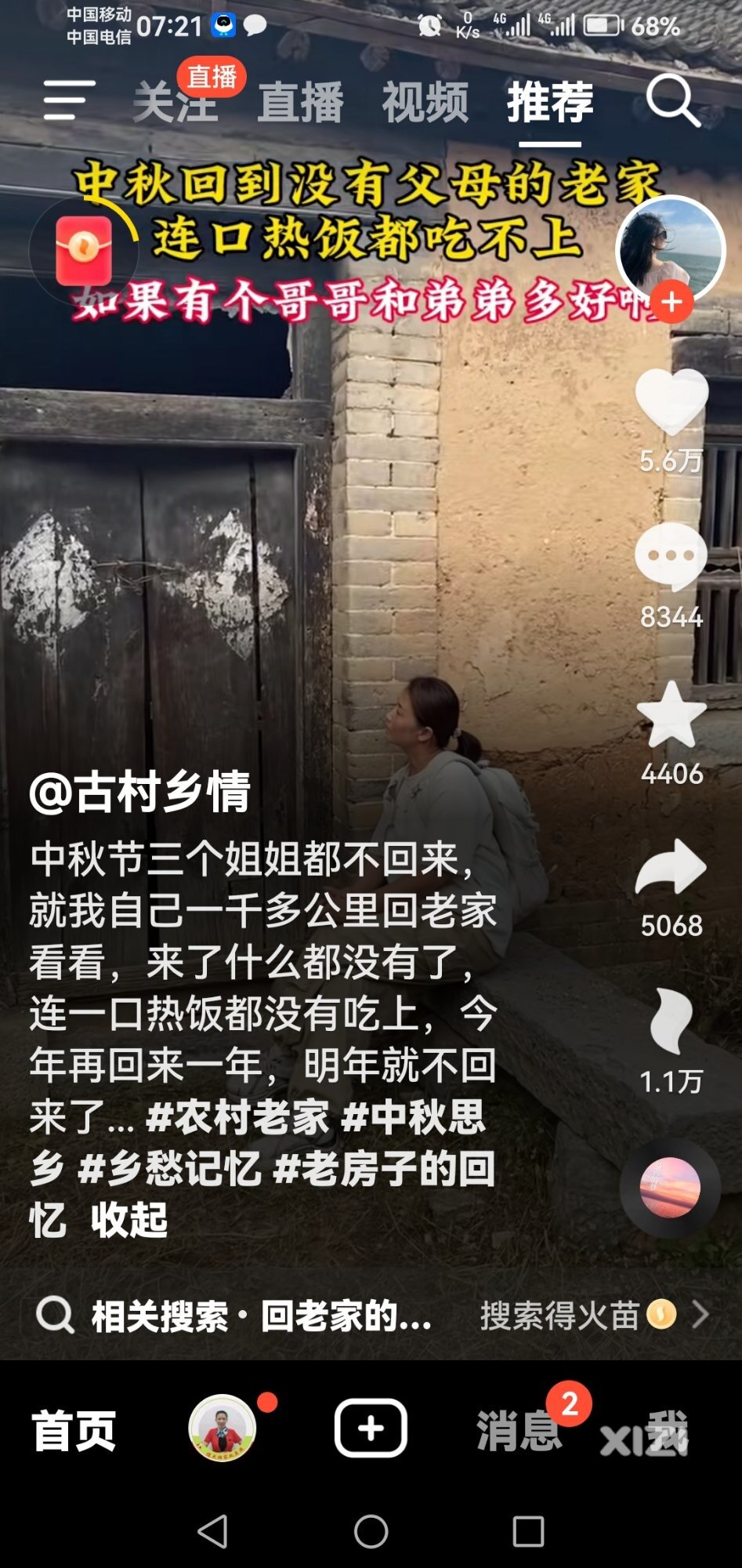Tap the flame icon with 1.1万
742x1568 pixels.
(x=671, y=1021)
